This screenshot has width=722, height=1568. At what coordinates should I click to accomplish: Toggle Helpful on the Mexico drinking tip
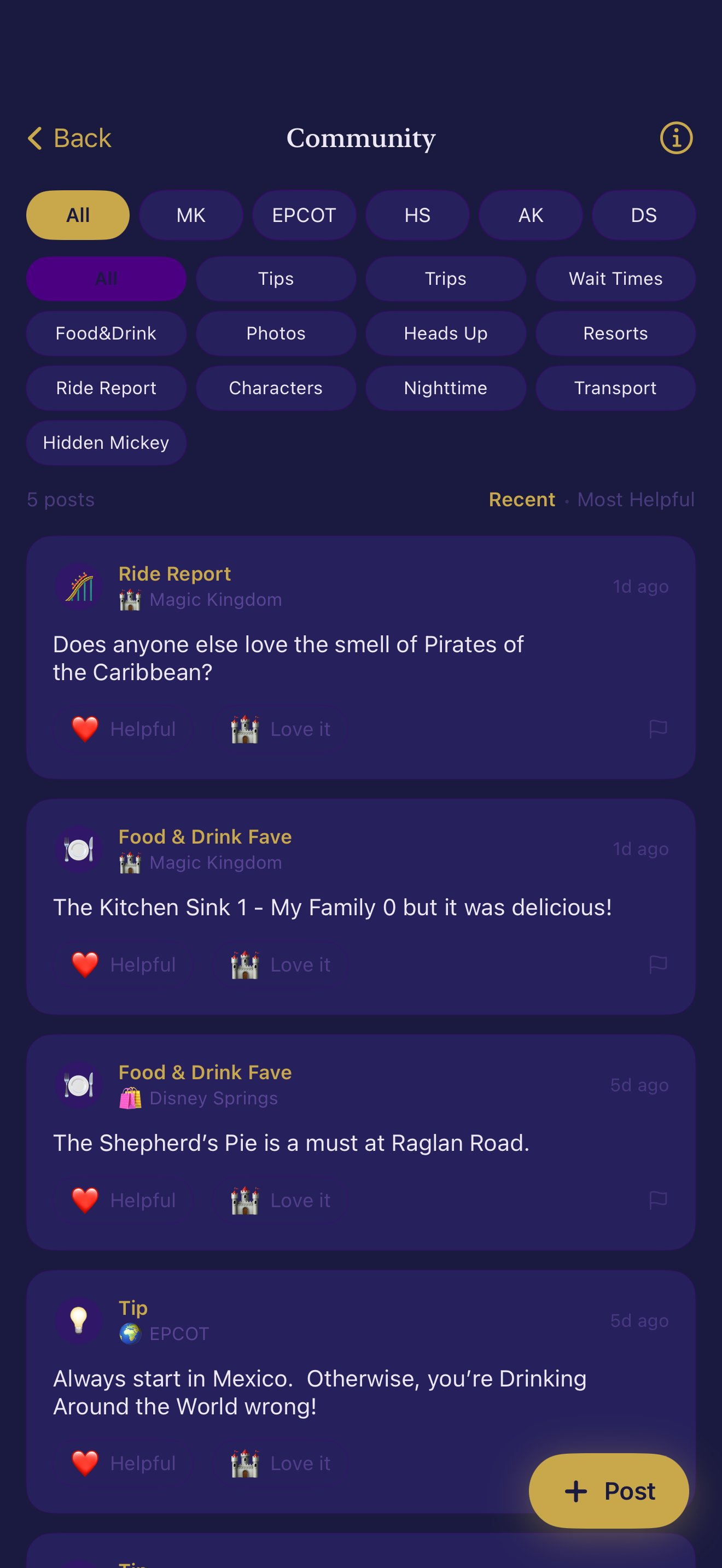[x=122, y=1464]
